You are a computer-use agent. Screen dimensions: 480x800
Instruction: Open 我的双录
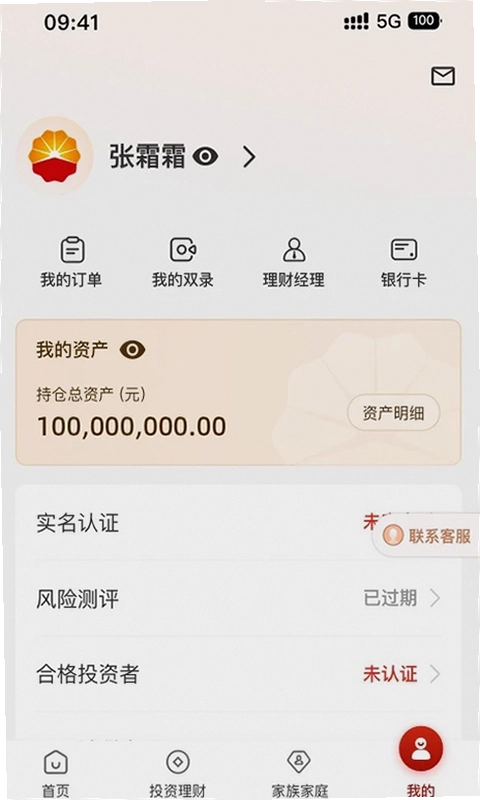(x=183, y=262)
